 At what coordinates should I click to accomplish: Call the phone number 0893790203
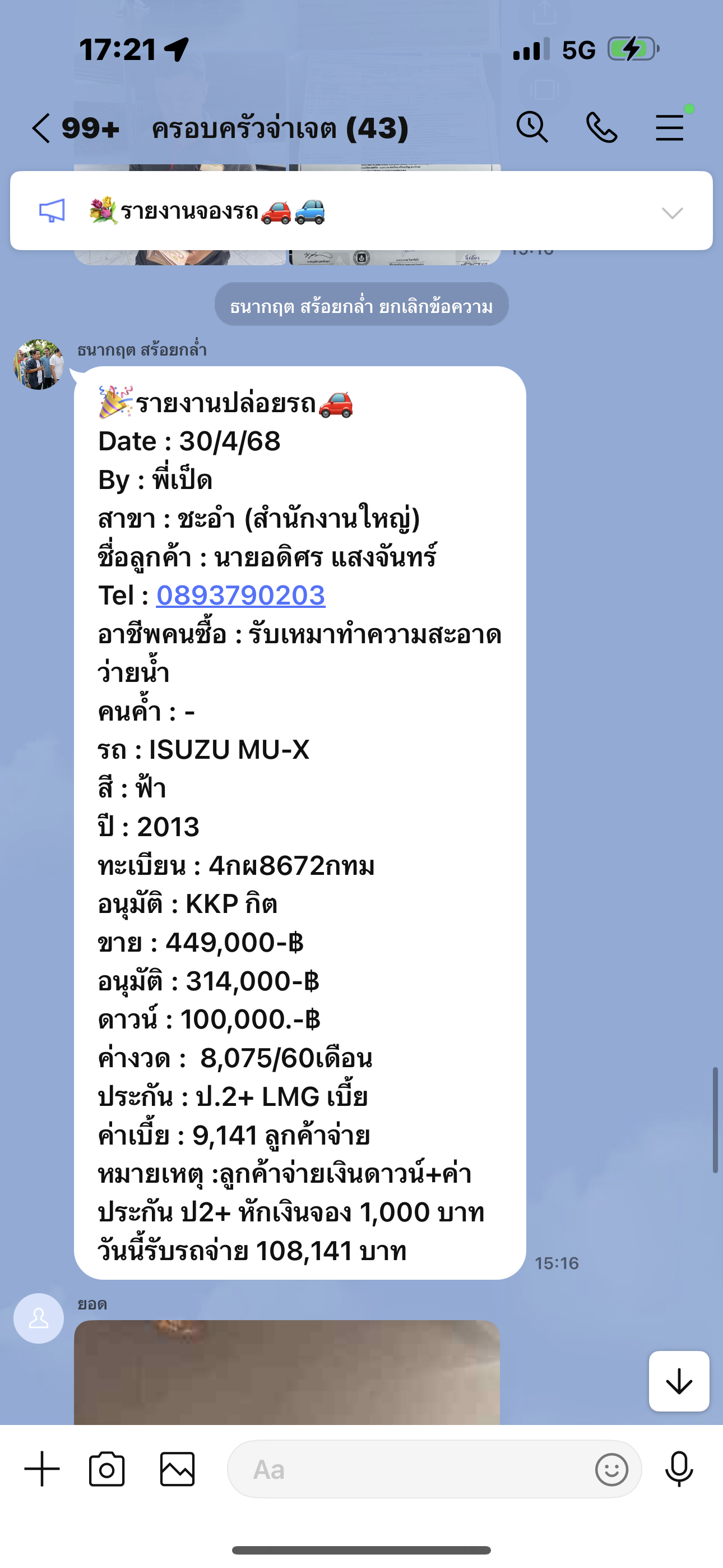tap(240, 596)
